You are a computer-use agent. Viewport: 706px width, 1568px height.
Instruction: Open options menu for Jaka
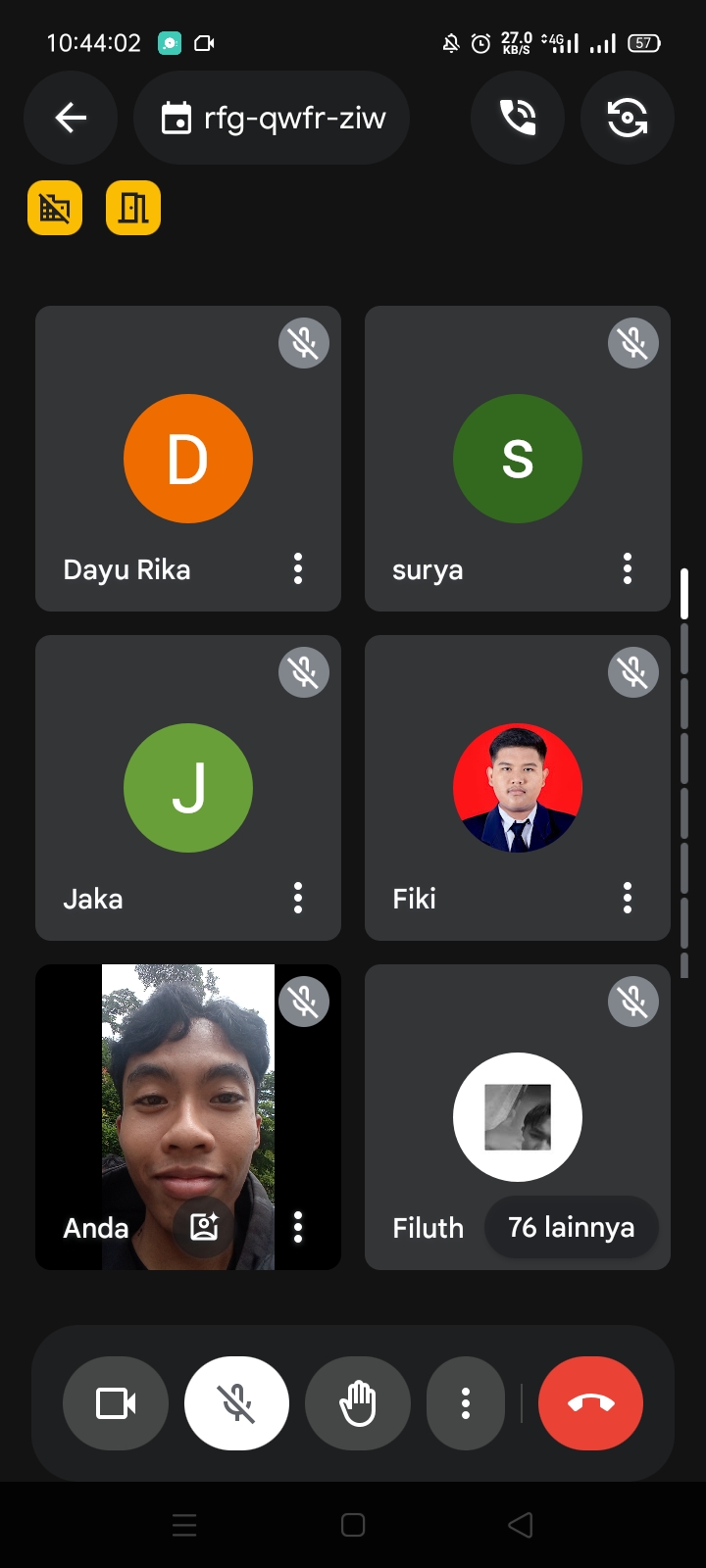coord(298,898)
